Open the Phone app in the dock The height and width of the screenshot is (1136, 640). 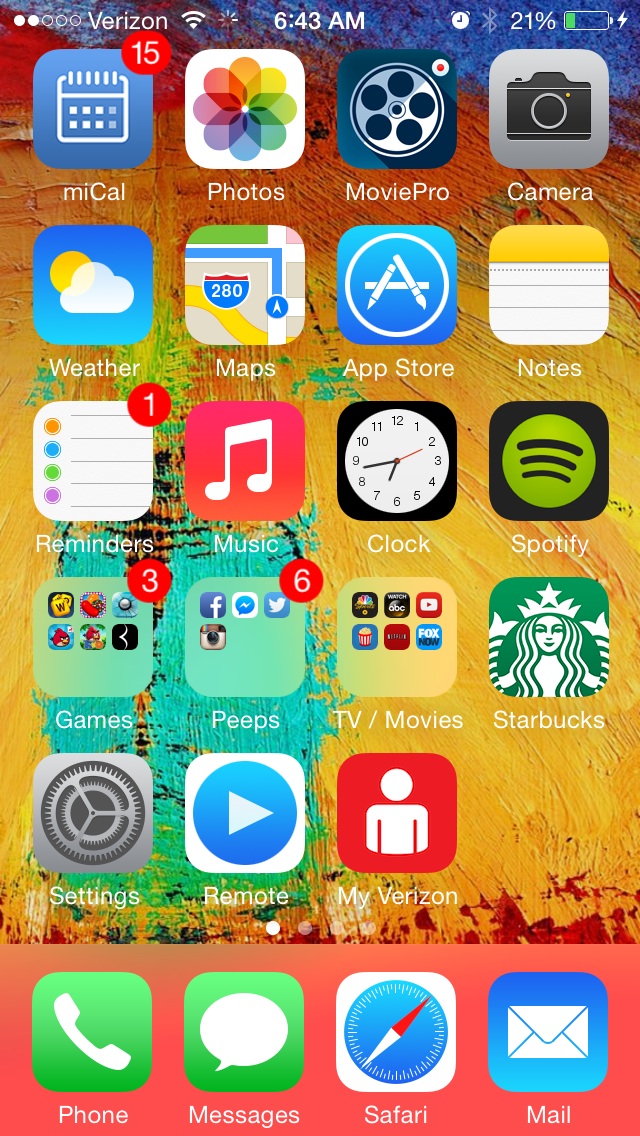93,1032
